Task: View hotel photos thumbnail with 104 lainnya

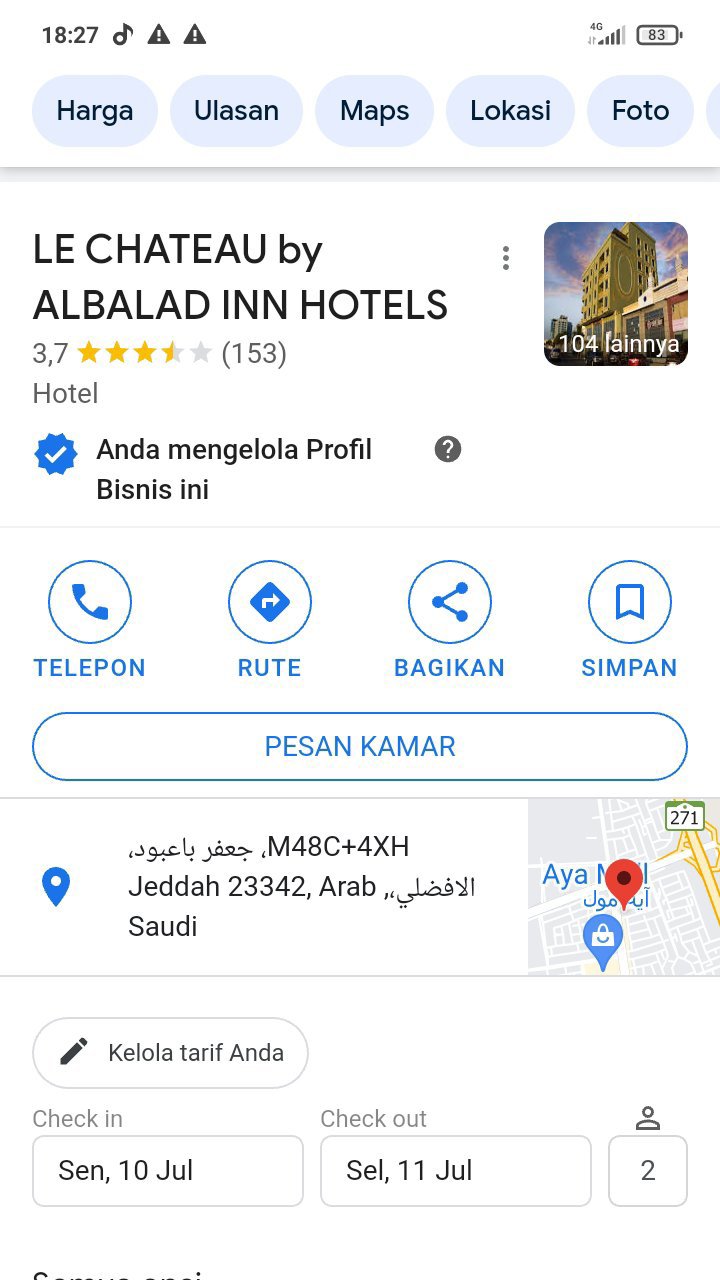Action: point(615,294)
